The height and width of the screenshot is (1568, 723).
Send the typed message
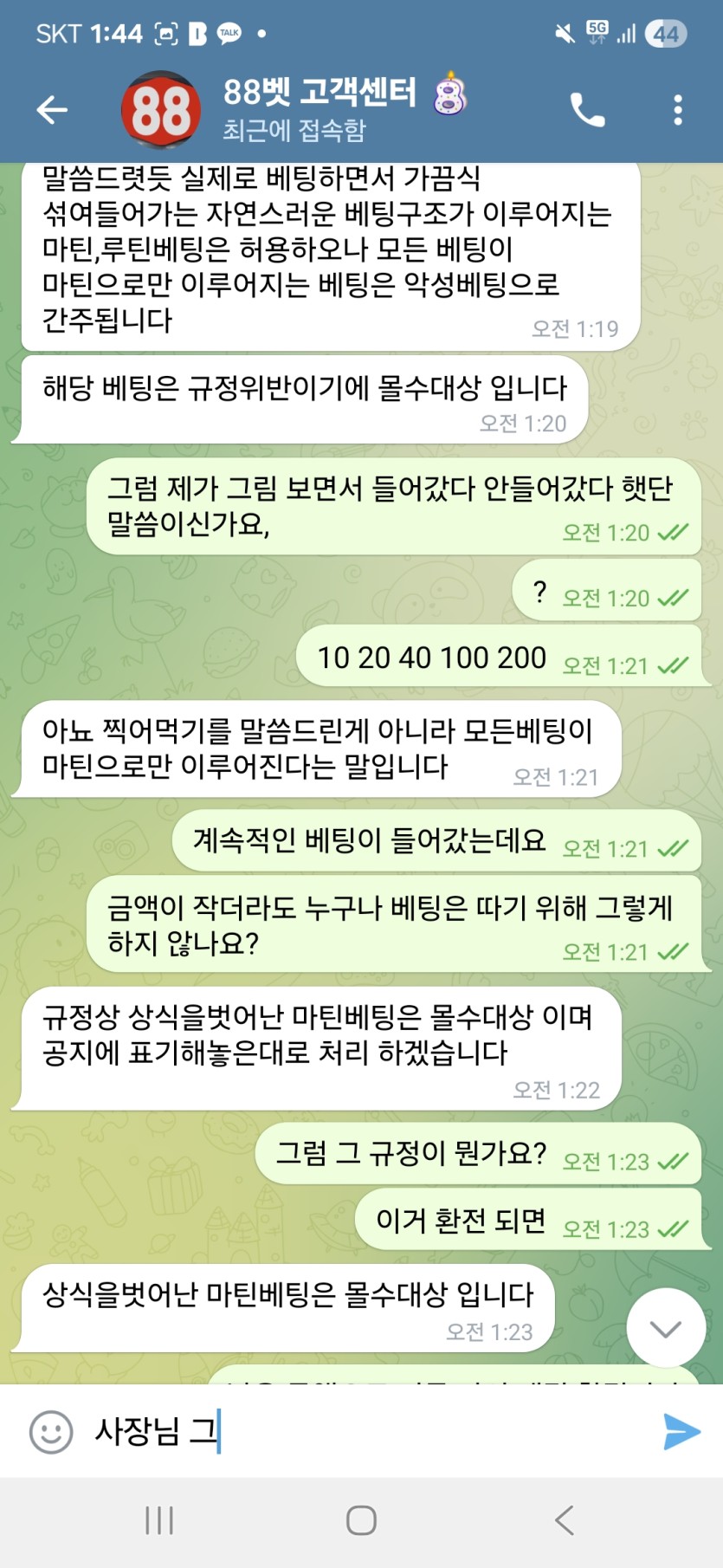tap(681, 1431)
